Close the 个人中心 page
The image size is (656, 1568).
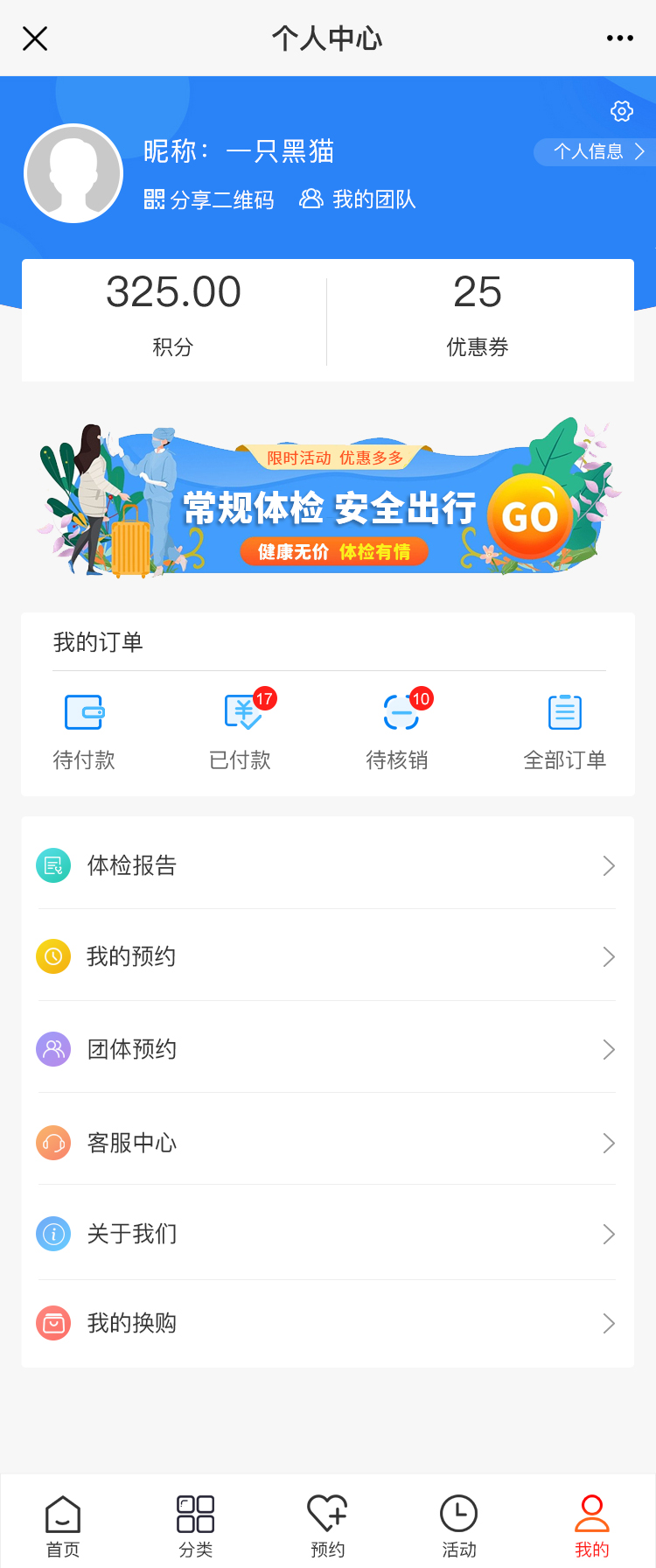[x=35, y=38]
